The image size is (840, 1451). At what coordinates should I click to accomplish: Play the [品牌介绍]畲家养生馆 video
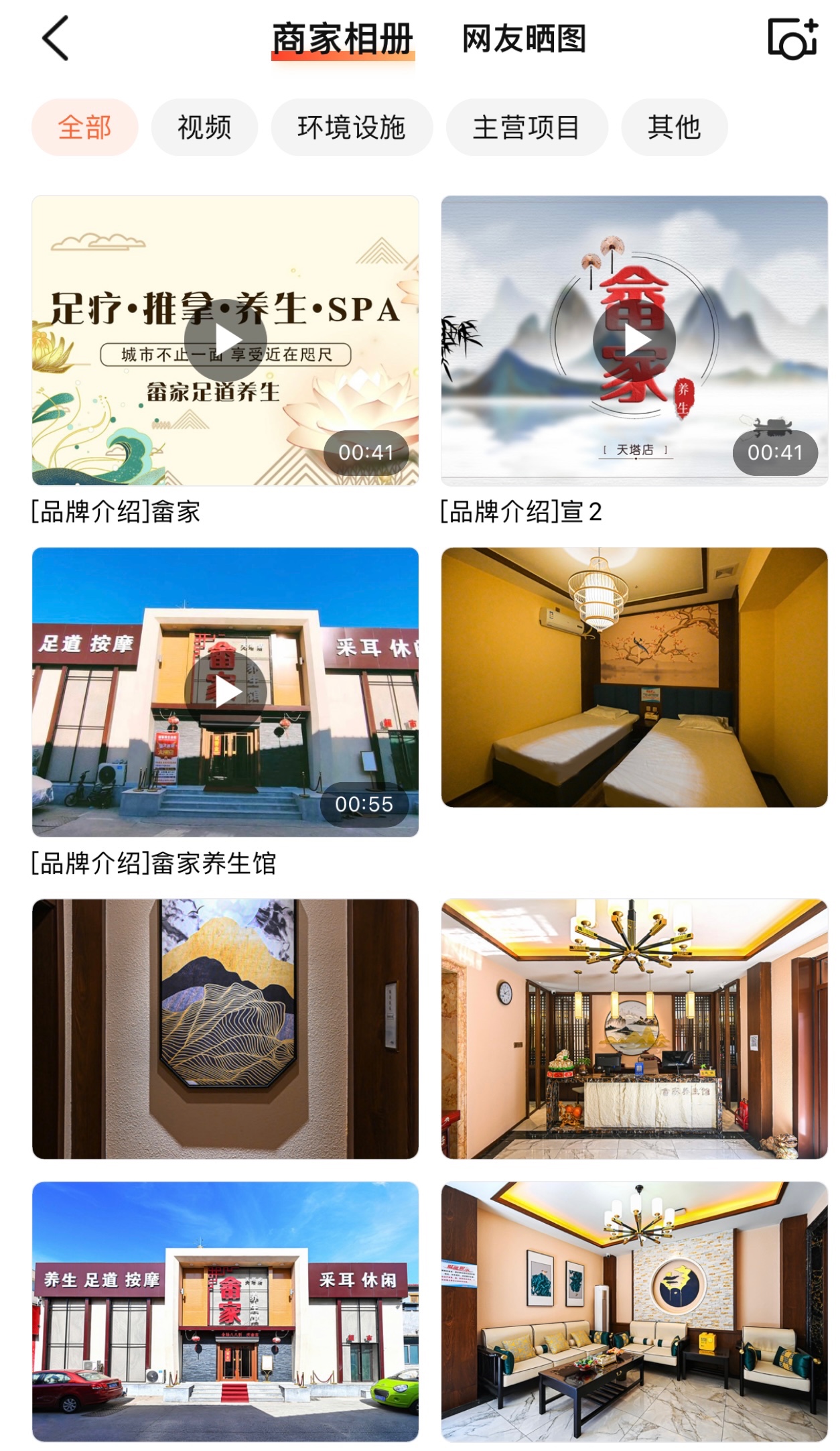point(226,692)
